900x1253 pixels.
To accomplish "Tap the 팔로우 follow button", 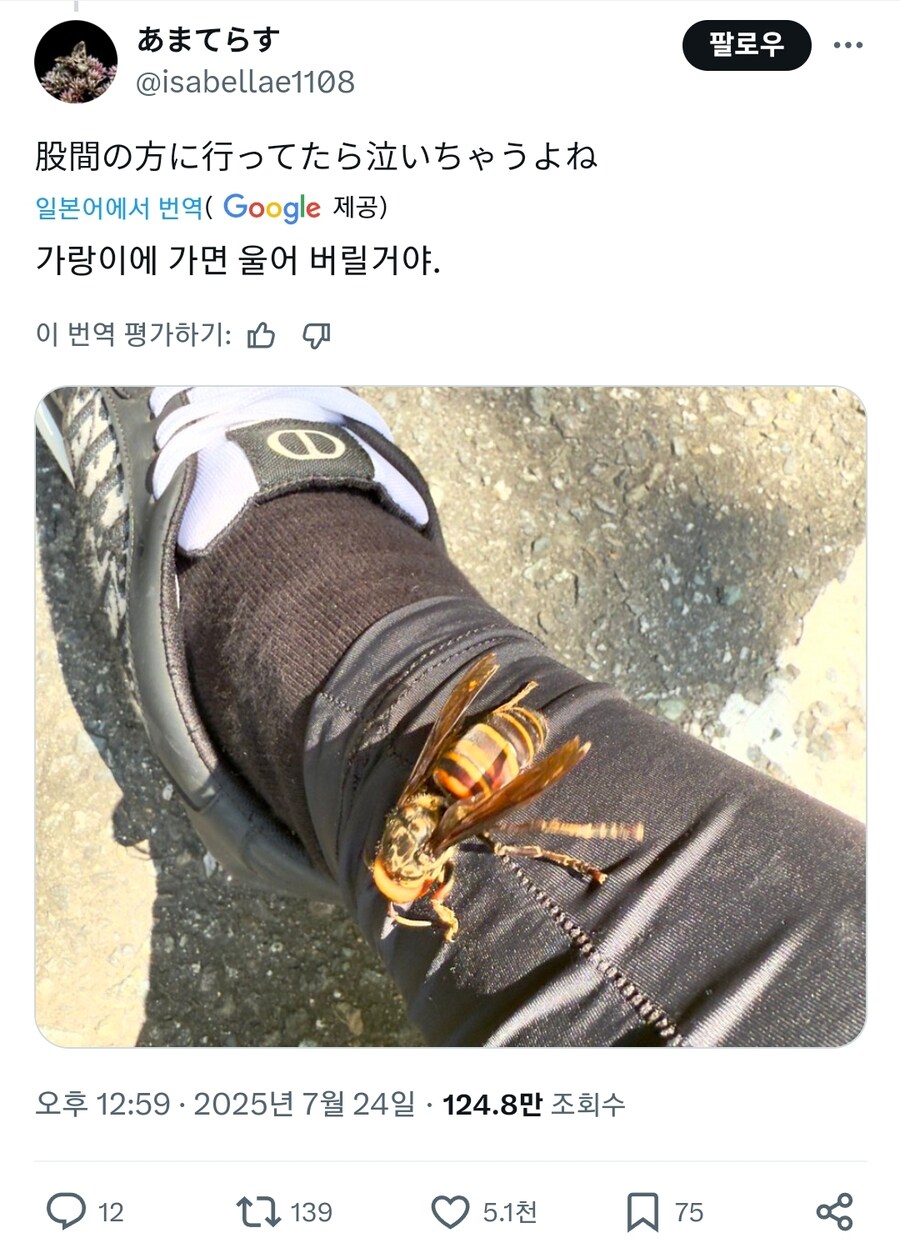I will (x=746, y=45).
